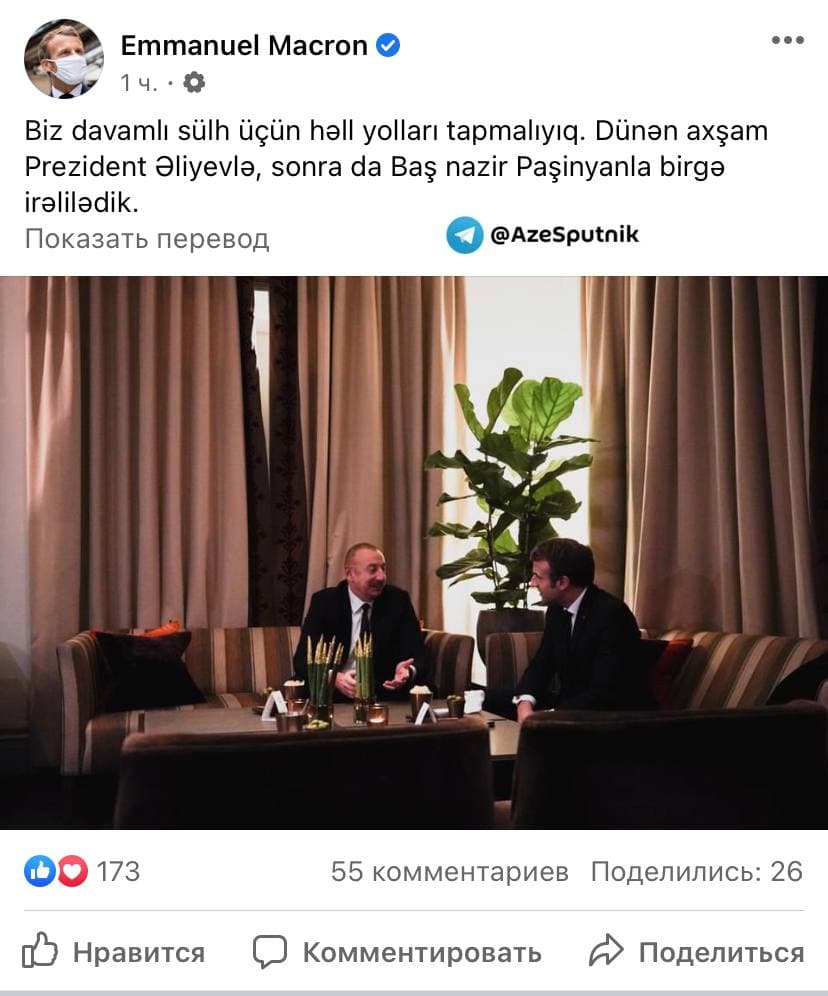
Task: Share the post via Поделиться
Action: pos(696,952)
